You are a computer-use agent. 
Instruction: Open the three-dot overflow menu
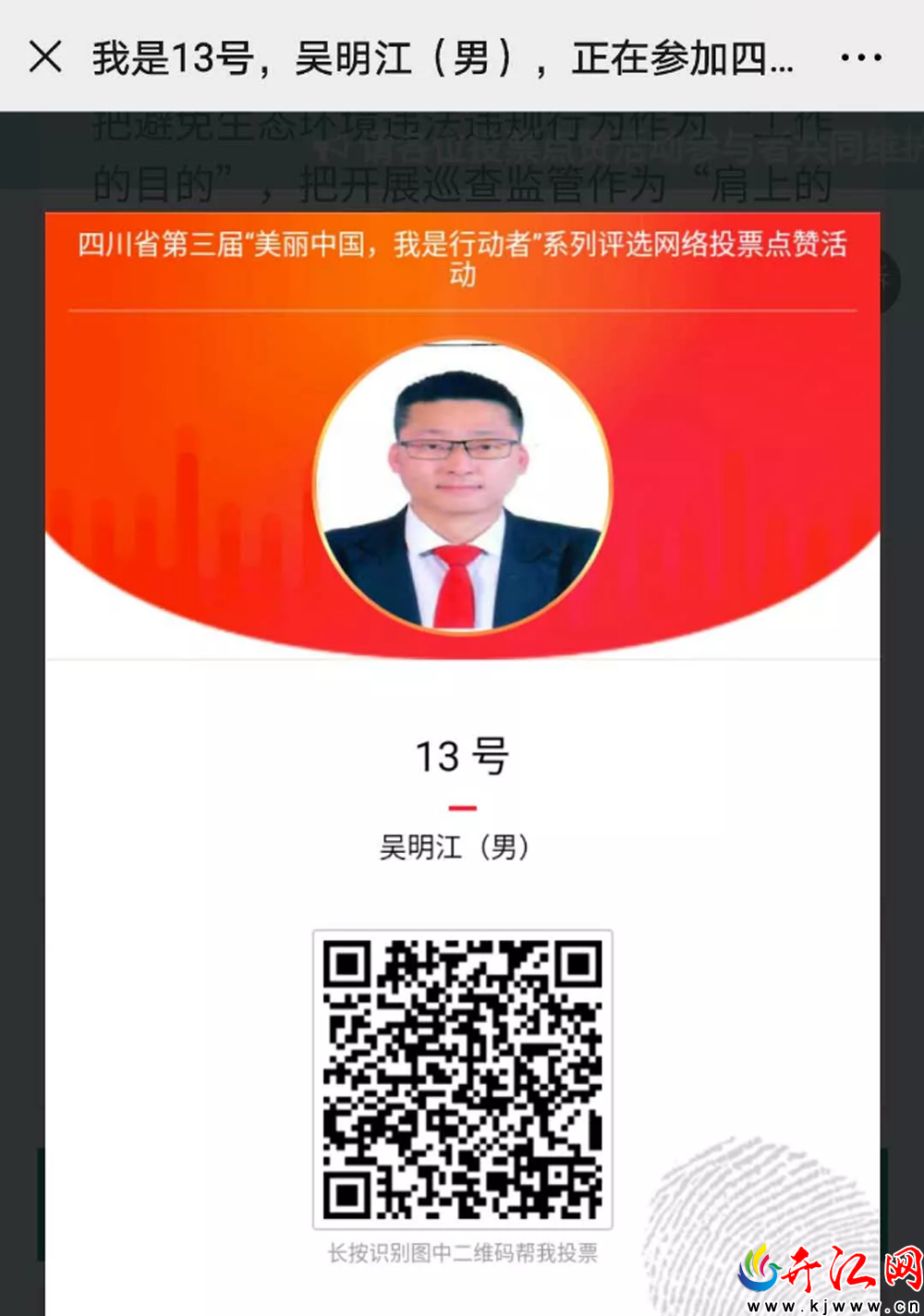tap(860, 58)
